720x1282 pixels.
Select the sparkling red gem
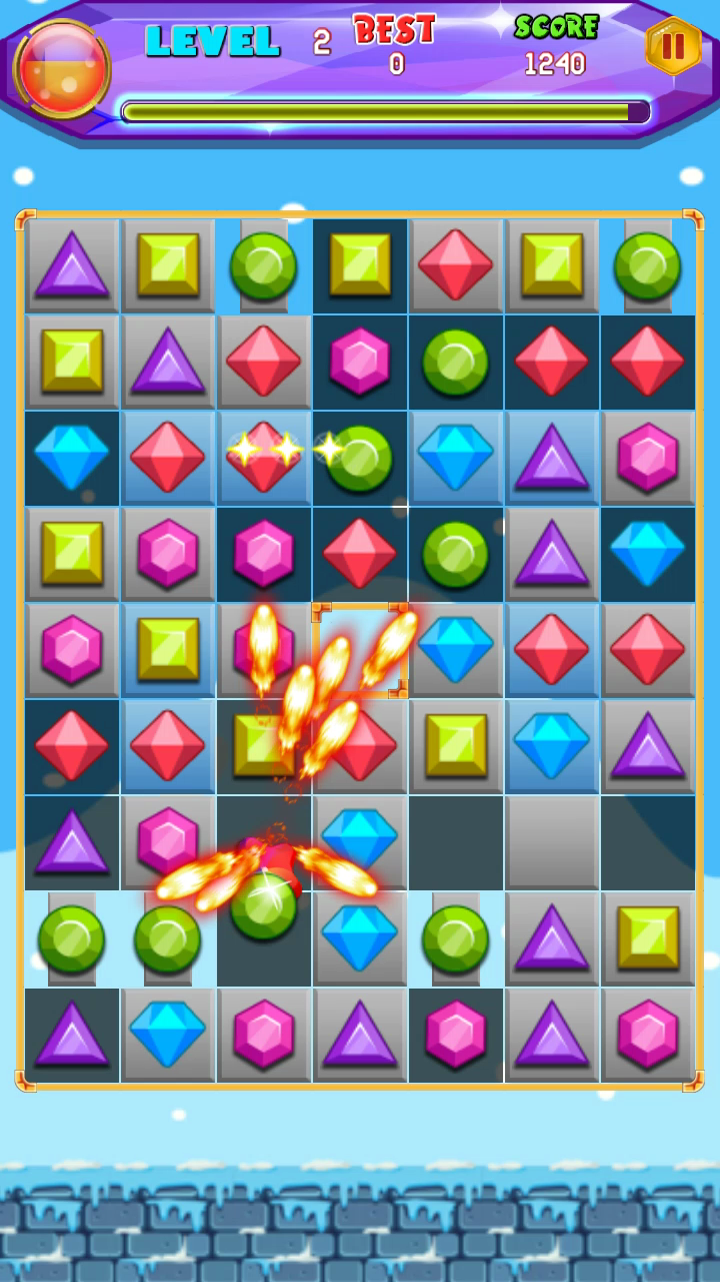pos(263,457)
